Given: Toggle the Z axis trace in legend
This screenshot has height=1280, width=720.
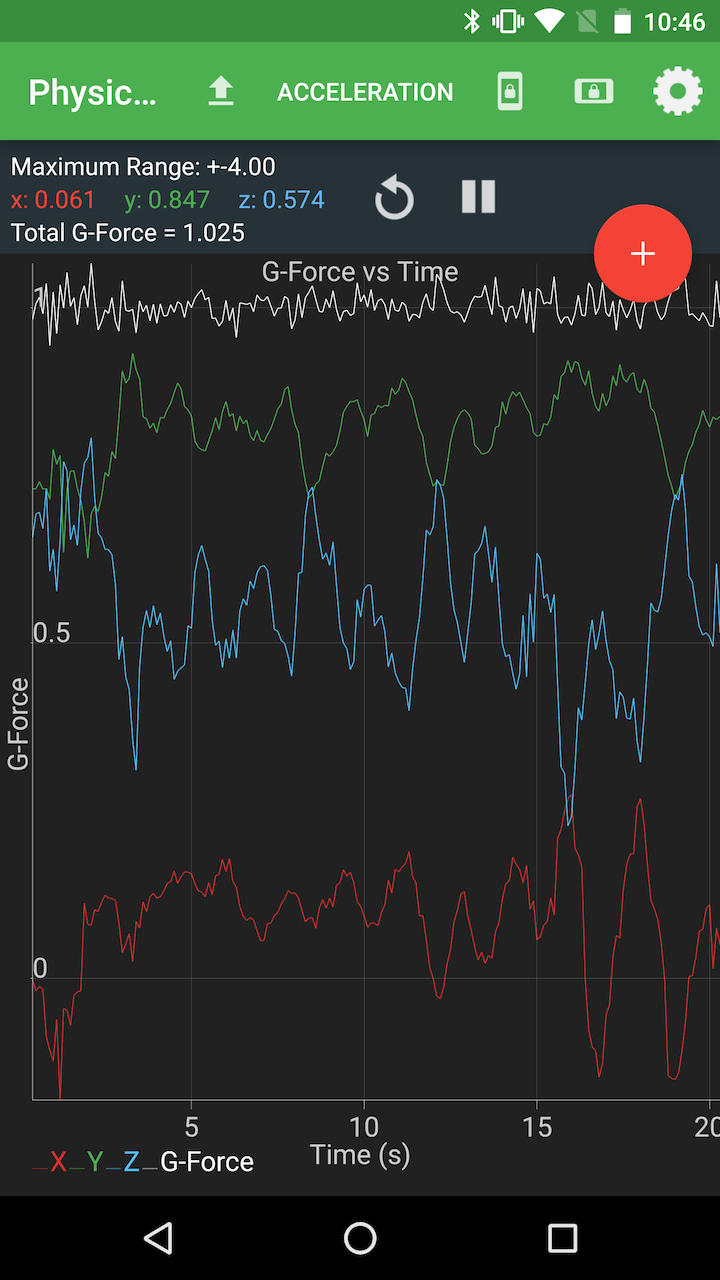Looking at the screenshot, I should click(x=133, y=1161).
